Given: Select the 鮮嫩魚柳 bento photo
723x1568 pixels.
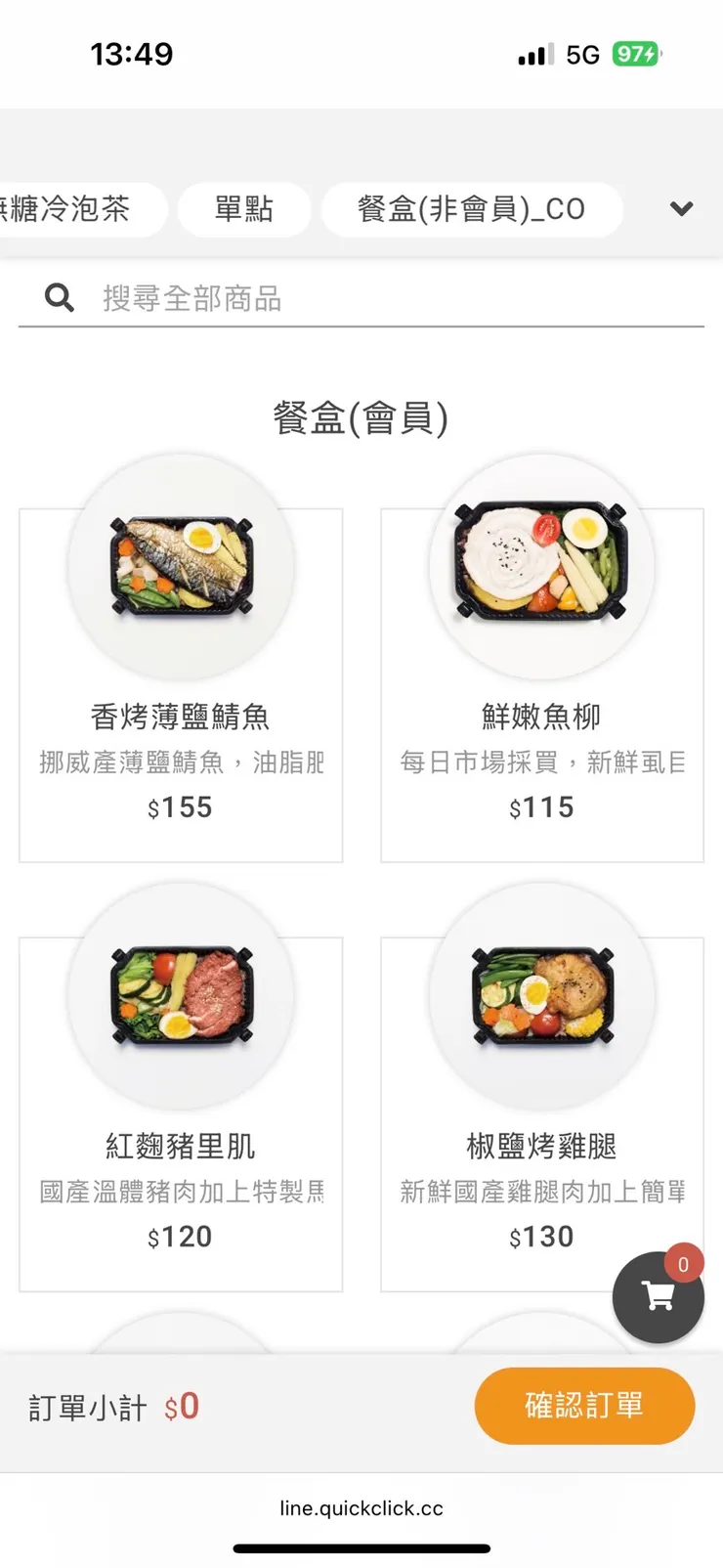Looking at the screenshot, I should coord(541,565).
